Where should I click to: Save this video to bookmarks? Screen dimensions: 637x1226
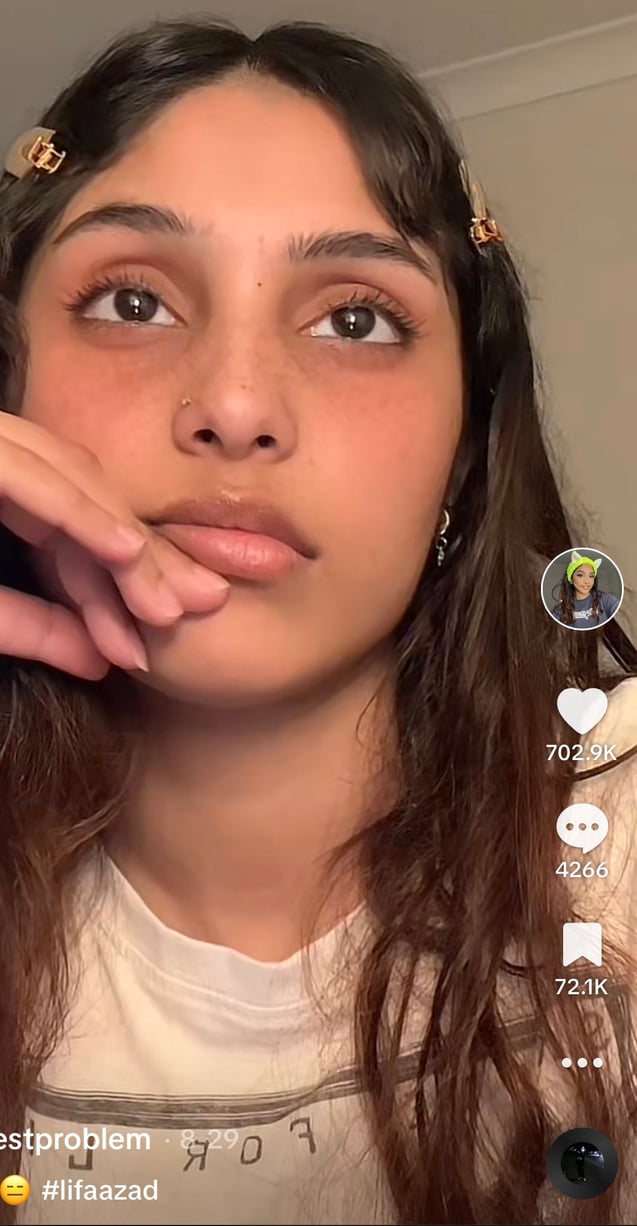point(582,945)
